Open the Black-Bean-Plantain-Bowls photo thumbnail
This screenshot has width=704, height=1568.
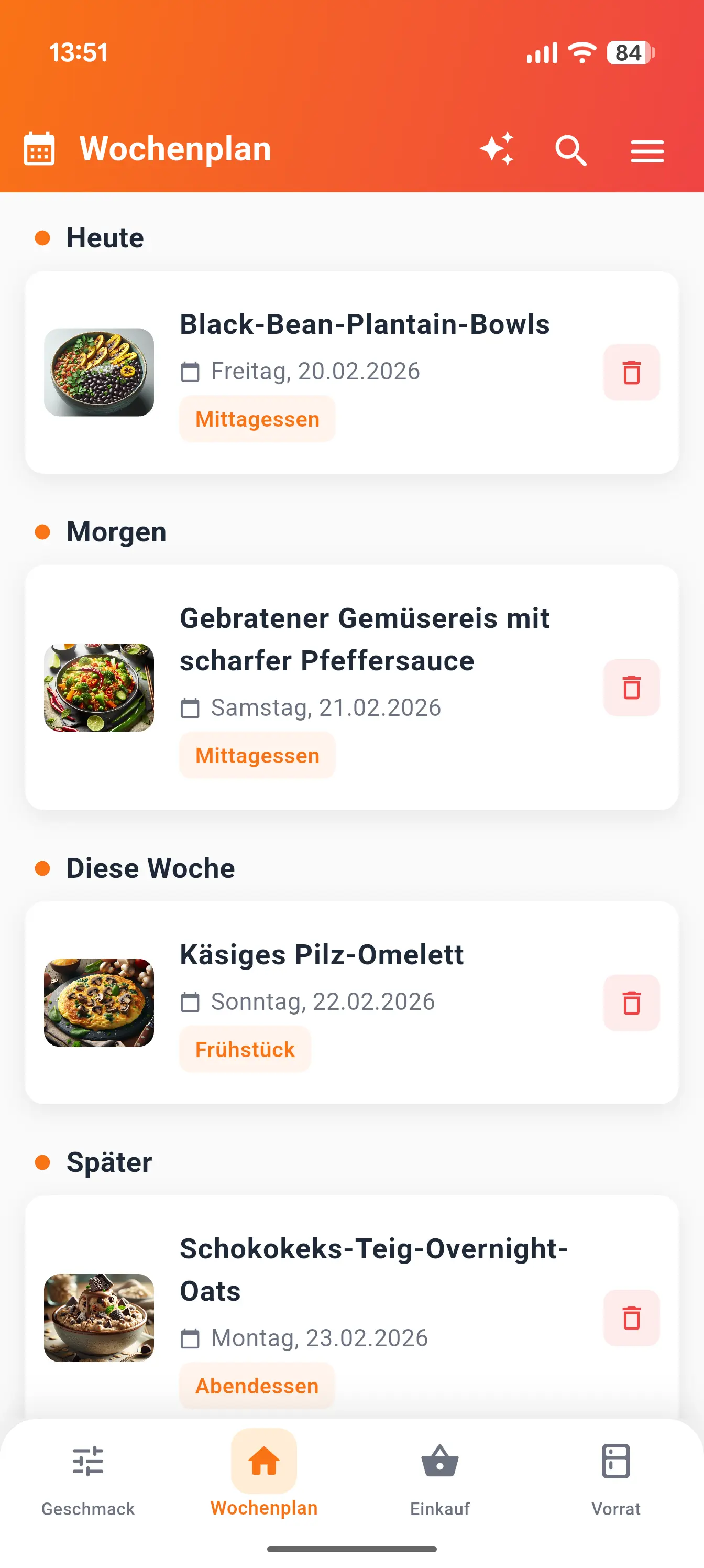click(99, 373)
